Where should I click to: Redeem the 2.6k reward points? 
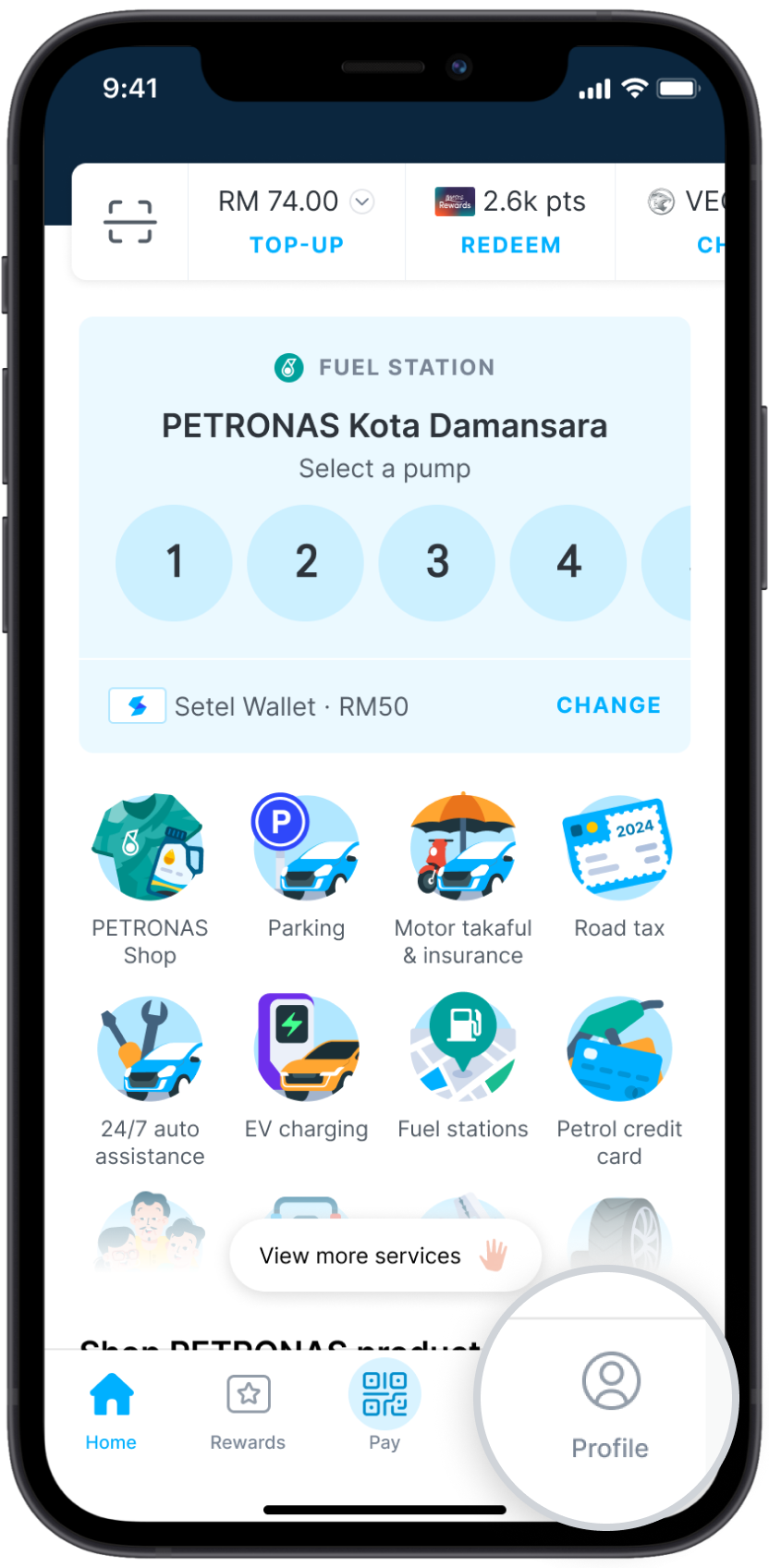[510, 245]
